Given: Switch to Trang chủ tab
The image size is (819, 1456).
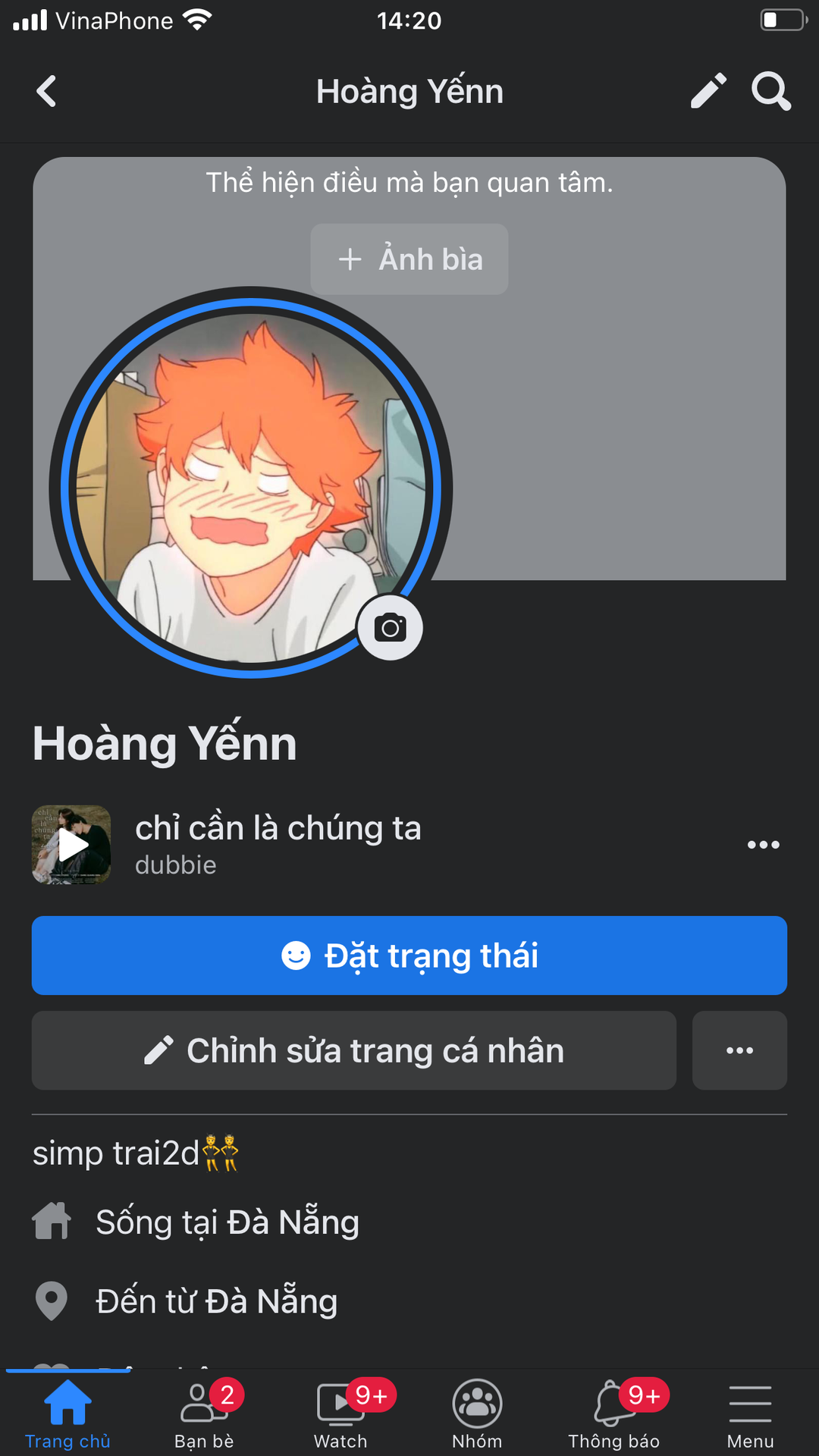Looking at the screenshot, I should coord(68,1414).
